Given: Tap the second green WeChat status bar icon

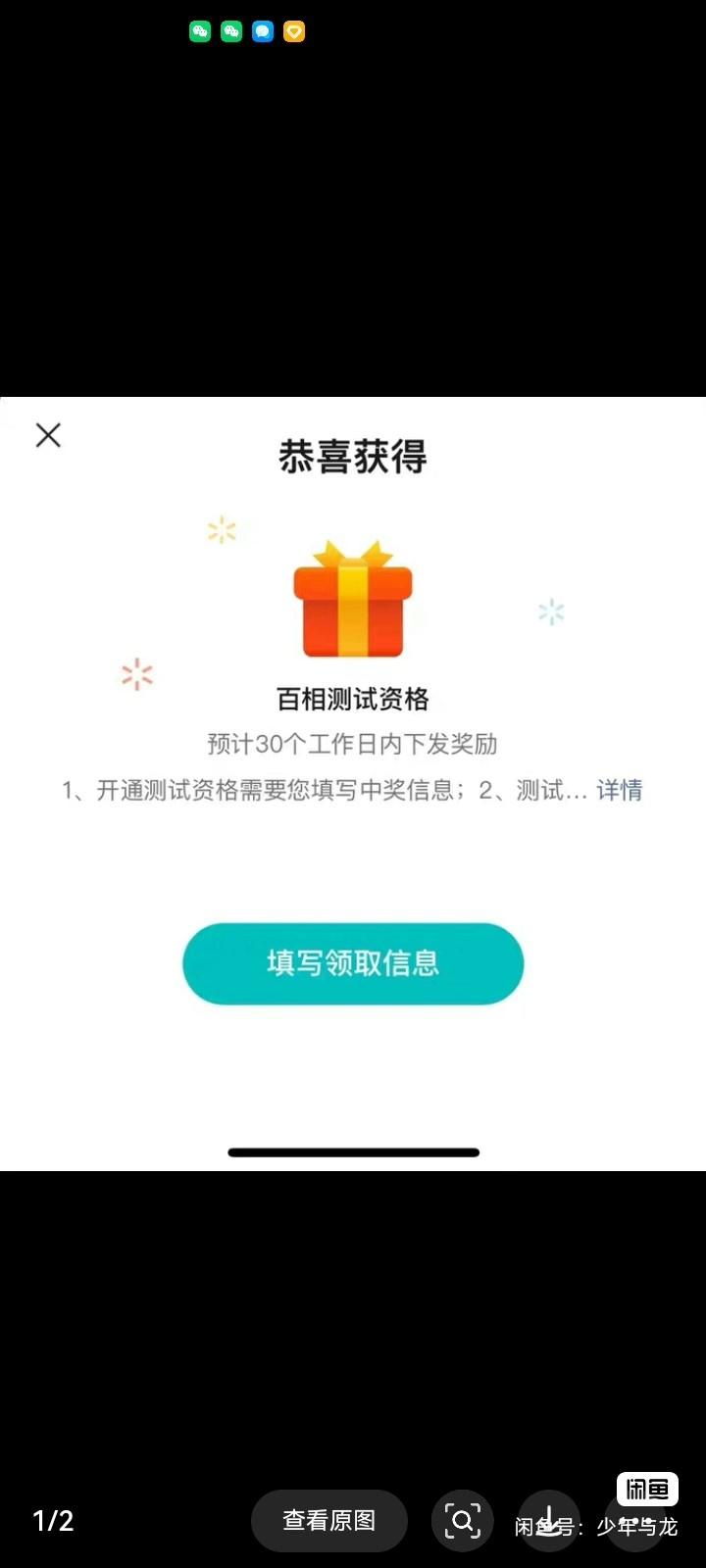Looking at the screenshot, I should click(231, 31).
